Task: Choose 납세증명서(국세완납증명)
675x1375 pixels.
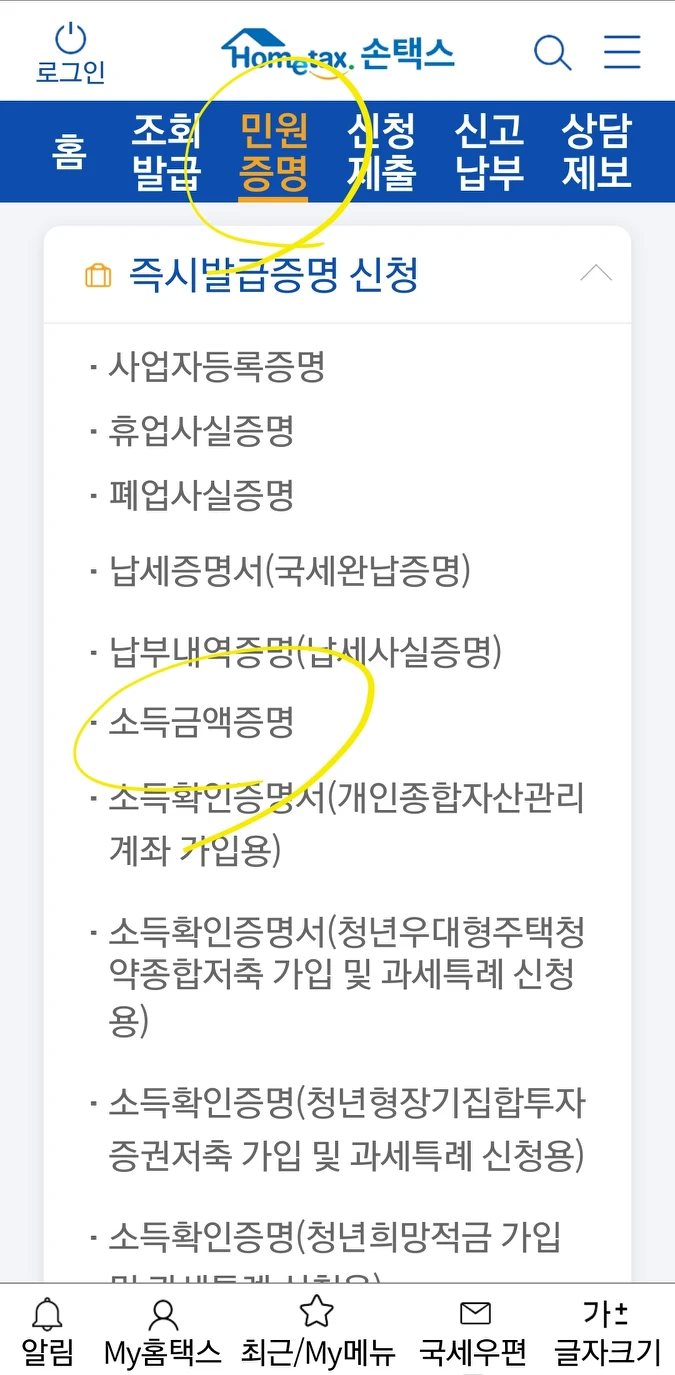Action: click(x=289, y=572)
